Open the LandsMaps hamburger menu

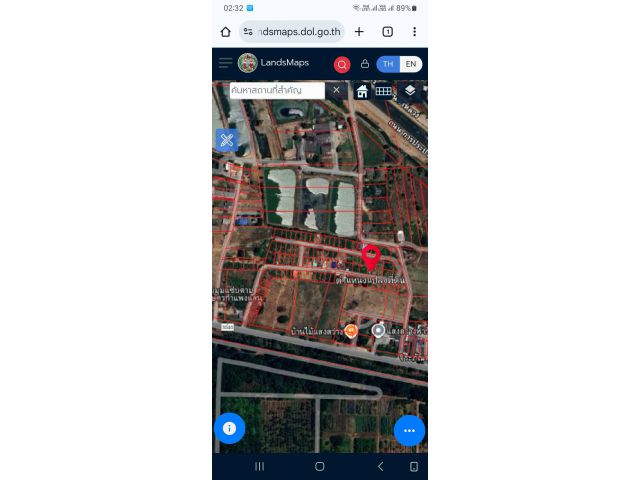tap(225, 63)
